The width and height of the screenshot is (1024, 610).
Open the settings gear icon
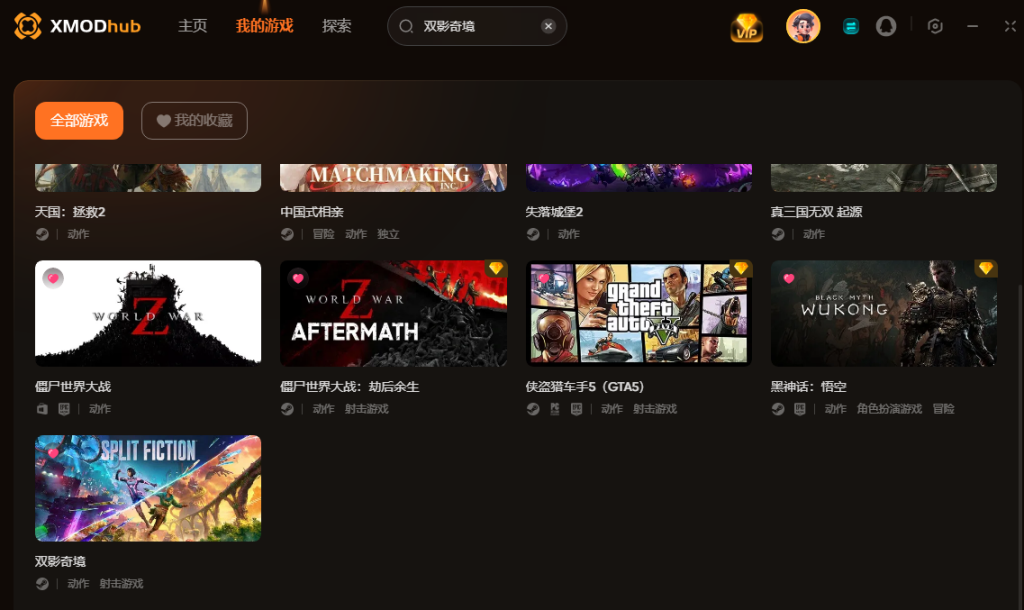pos(935,27)
